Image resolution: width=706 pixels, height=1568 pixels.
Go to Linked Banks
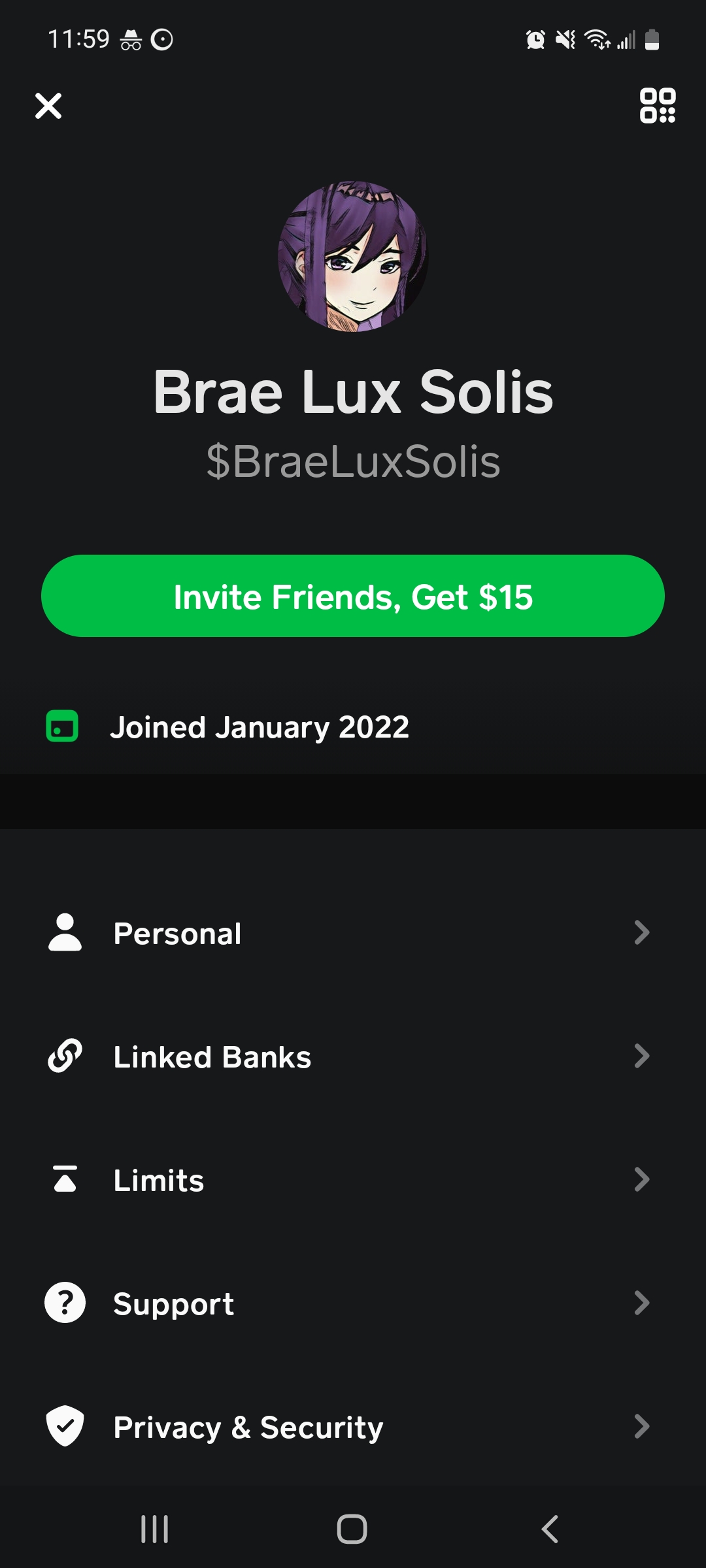(353, 1056)
